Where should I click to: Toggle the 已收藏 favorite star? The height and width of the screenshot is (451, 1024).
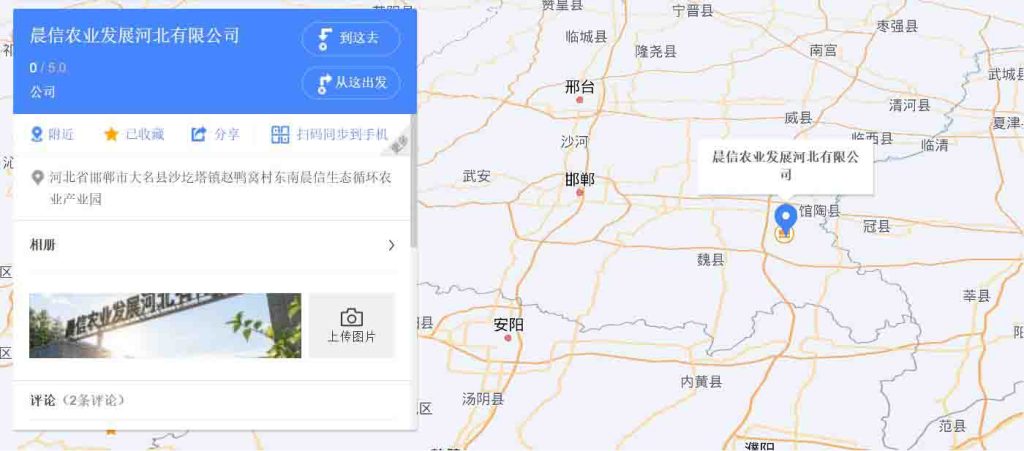pyautogui.click(x=134, y=134)
